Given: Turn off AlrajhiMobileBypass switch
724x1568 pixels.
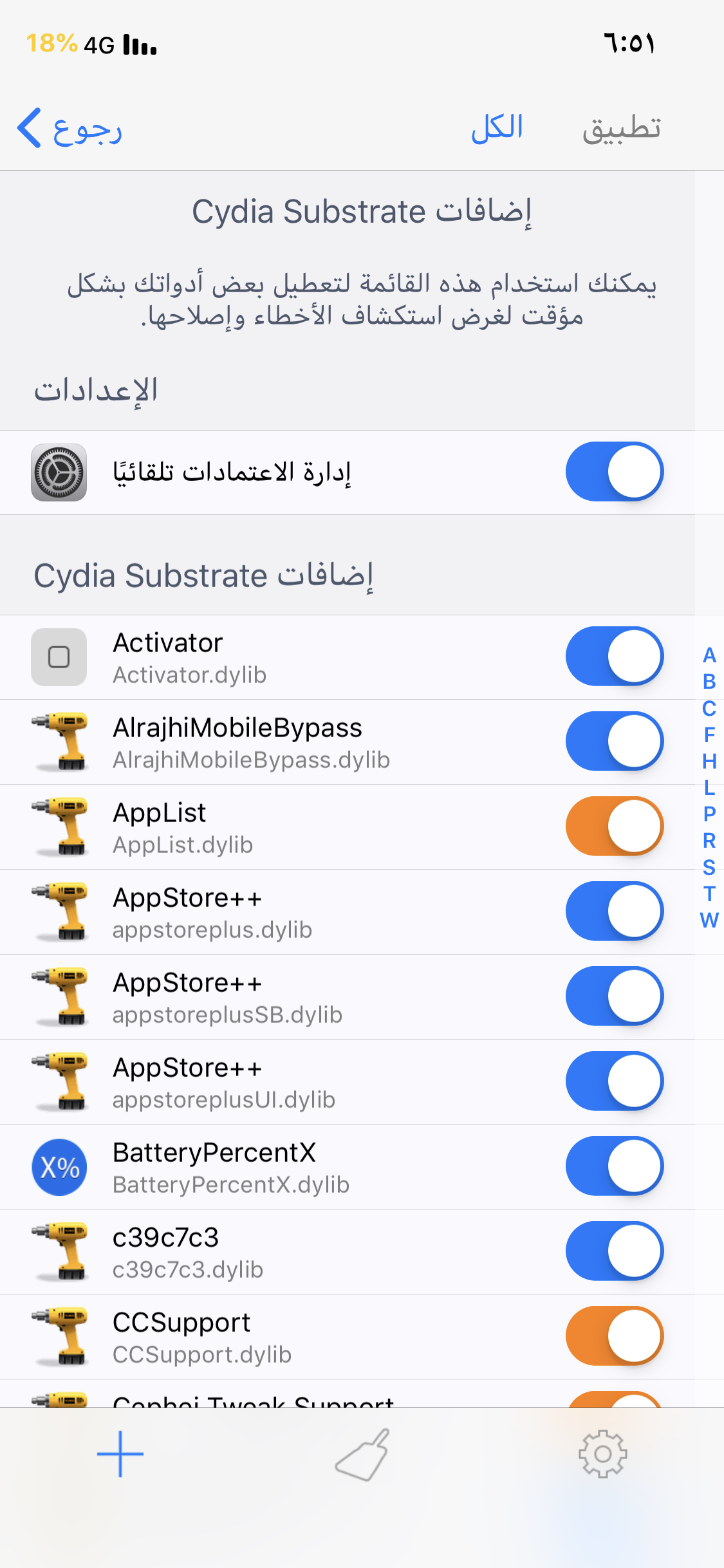Looking at the screenshot, I should pos(615,742).
